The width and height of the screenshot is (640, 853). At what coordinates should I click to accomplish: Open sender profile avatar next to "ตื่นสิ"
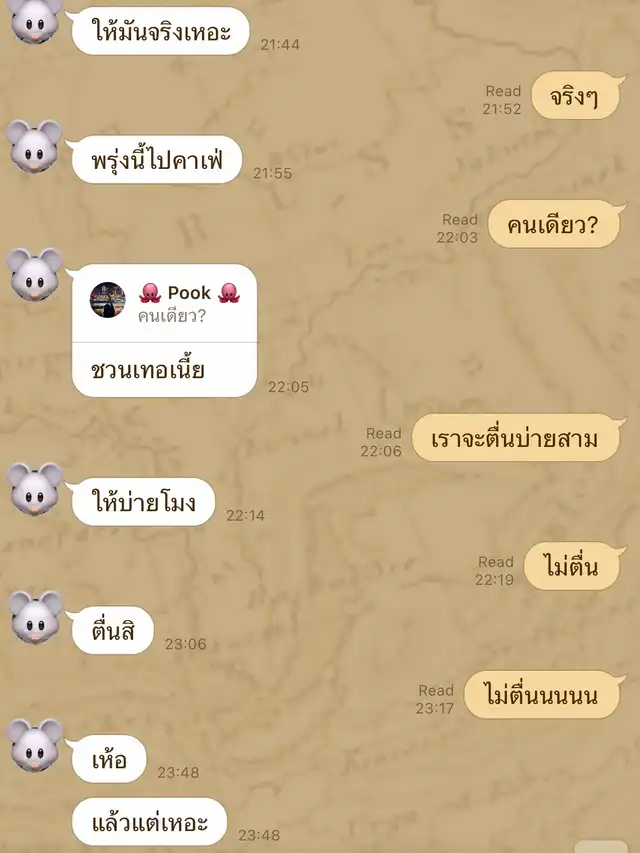coord(35,617)
